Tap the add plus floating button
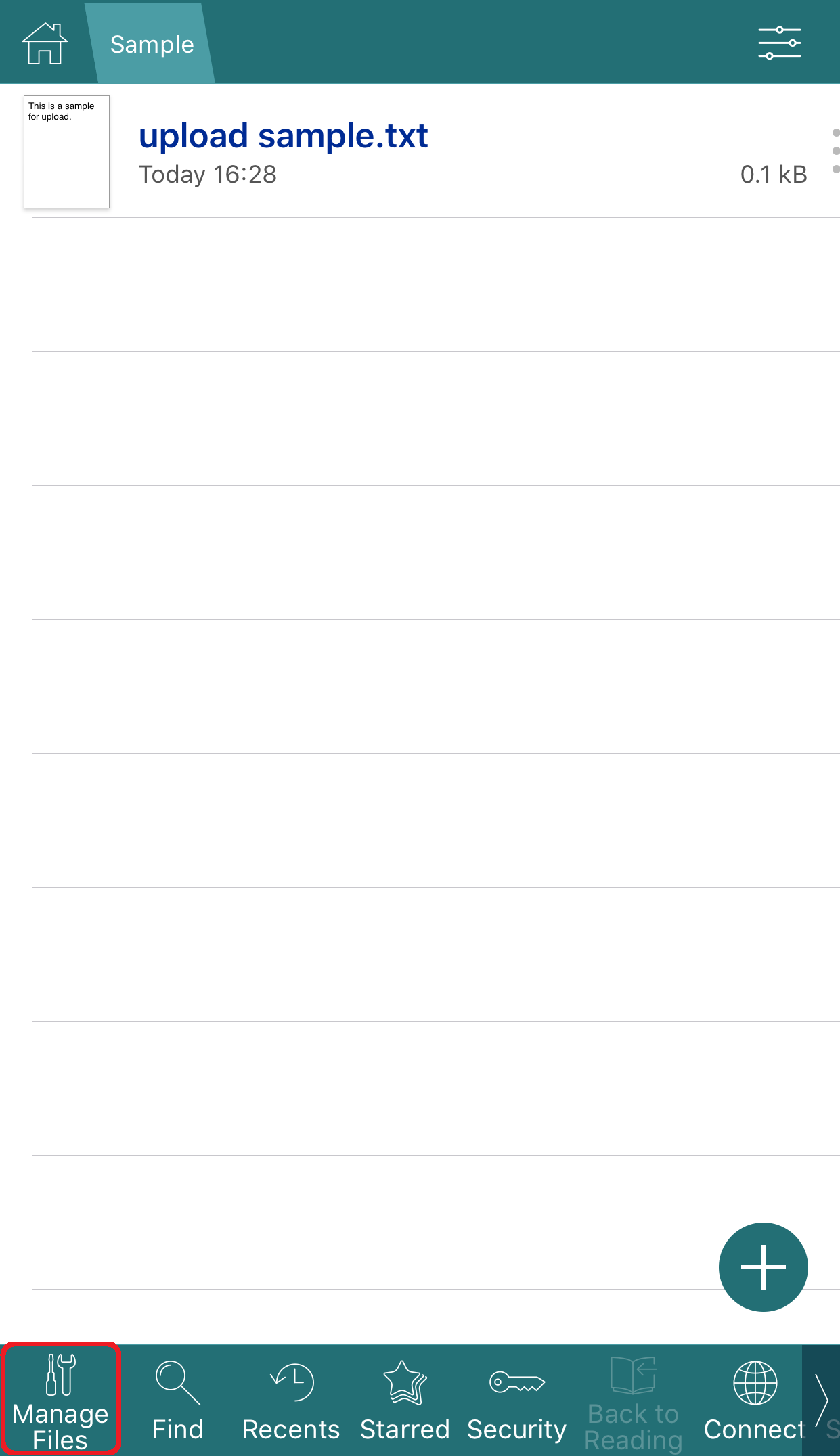 [x=763, y=1267]
